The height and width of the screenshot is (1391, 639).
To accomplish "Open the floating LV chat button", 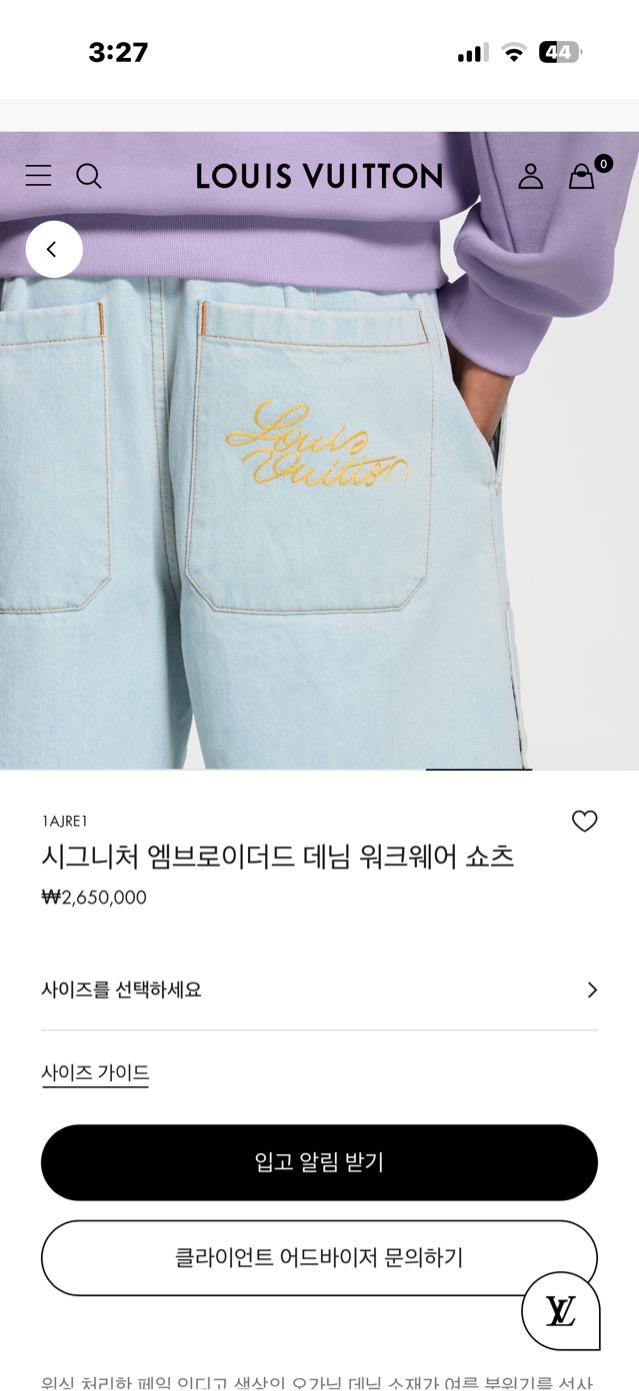I will [561, 1310].
